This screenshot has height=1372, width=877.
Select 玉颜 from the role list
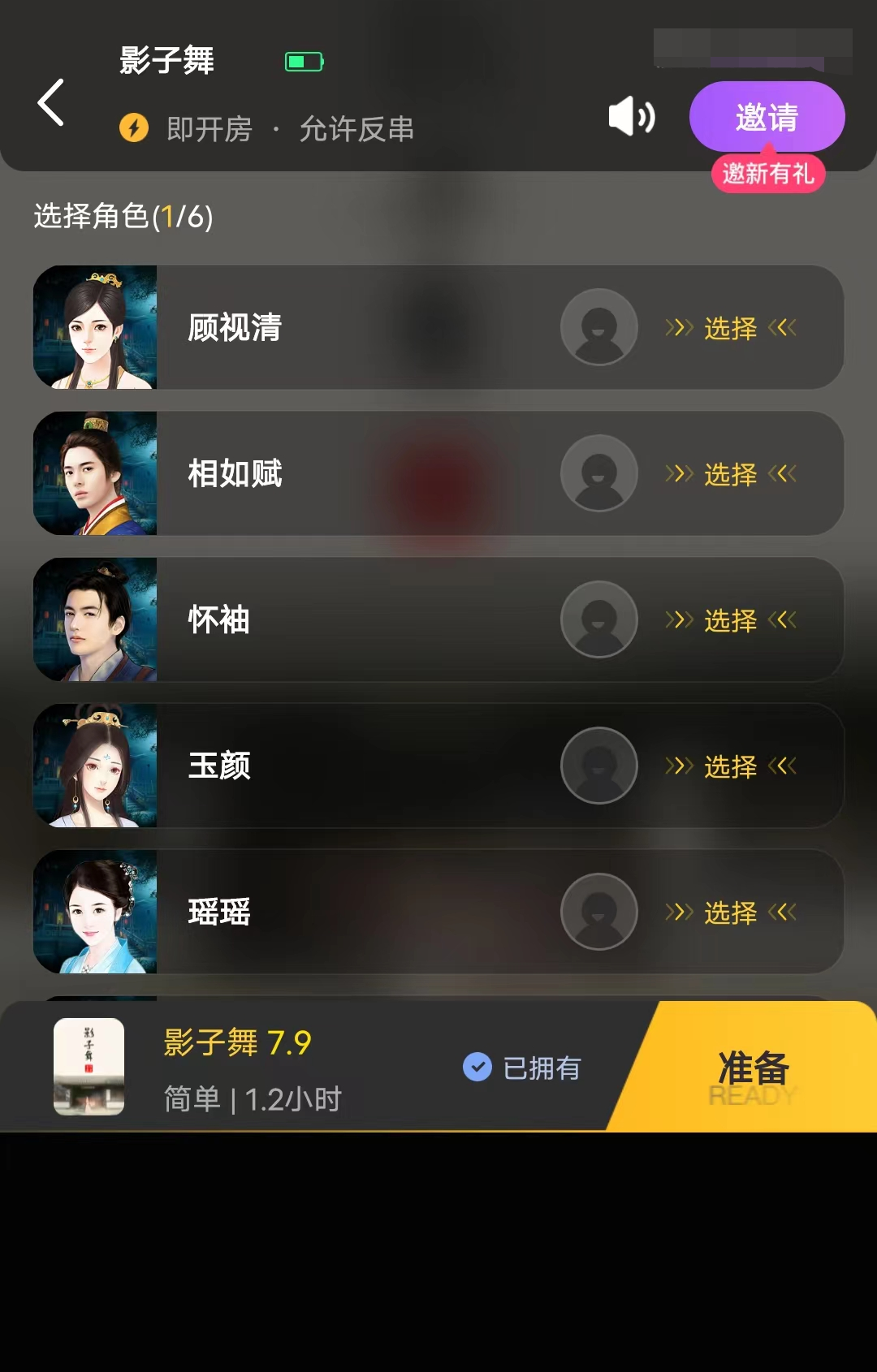[x=730, y=766]
